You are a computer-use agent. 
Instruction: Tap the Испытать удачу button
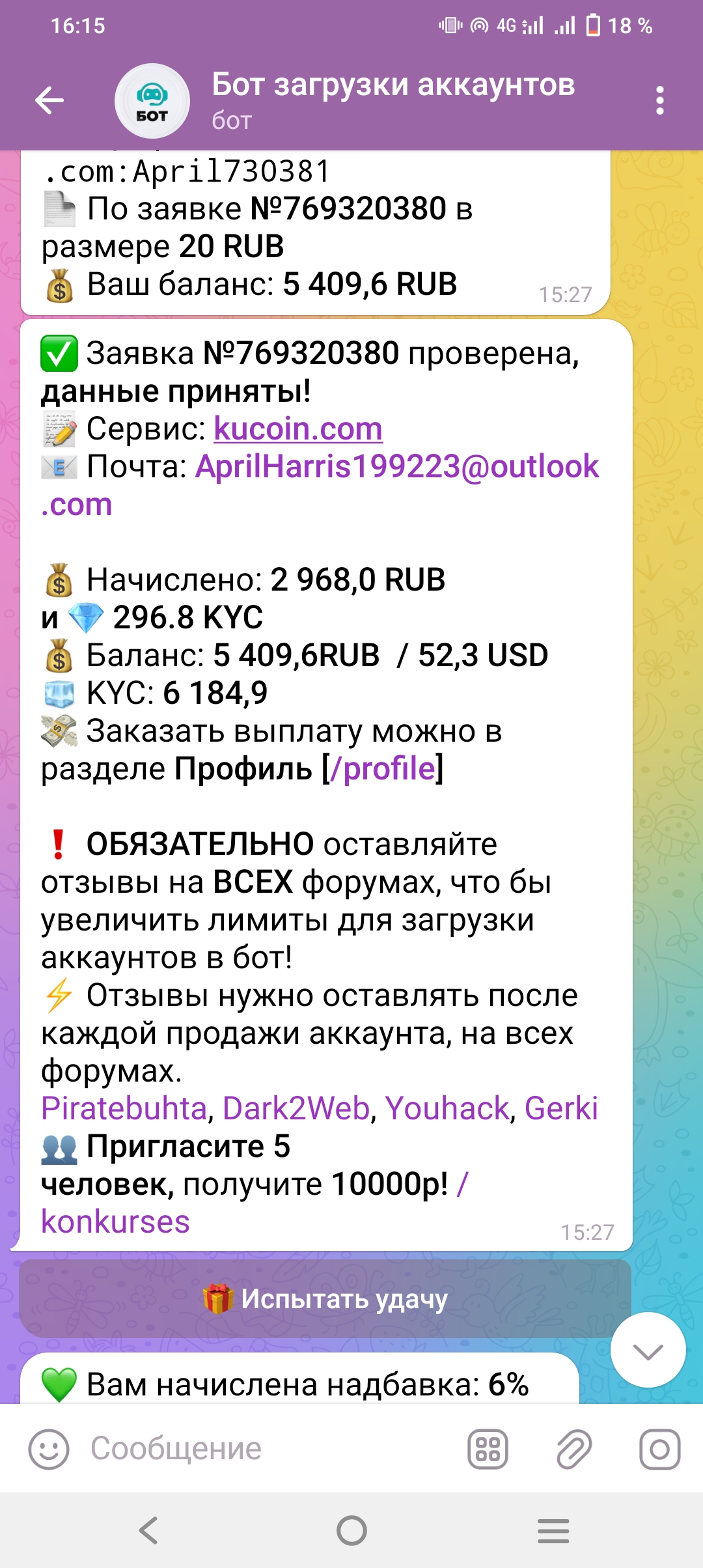coord(325,1298)
